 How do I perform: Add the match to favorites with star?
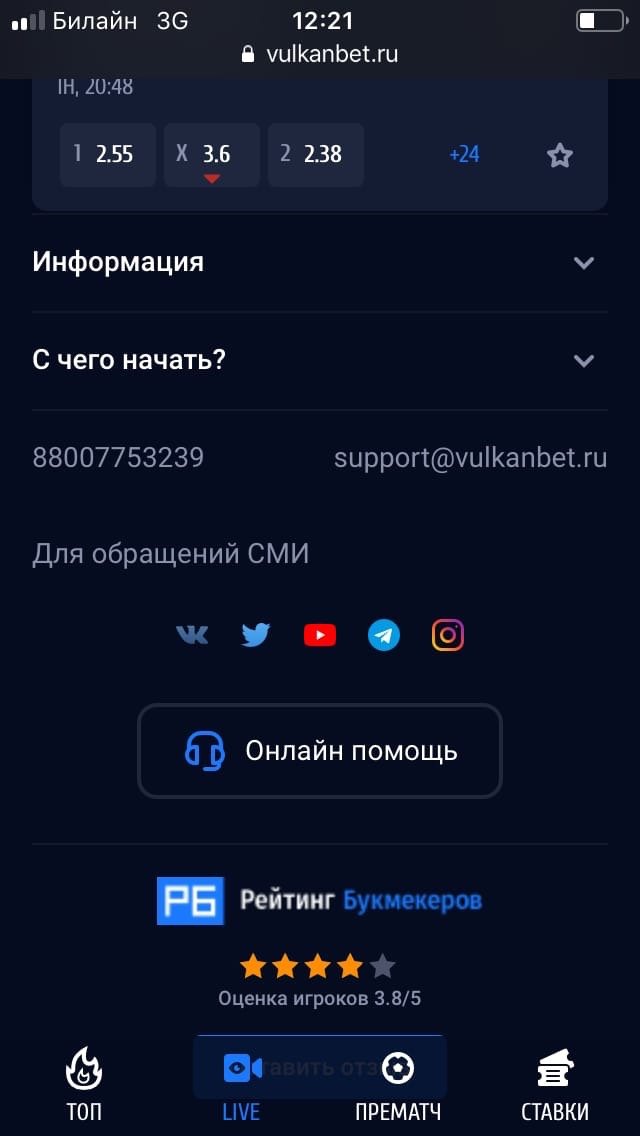(560, 155)
